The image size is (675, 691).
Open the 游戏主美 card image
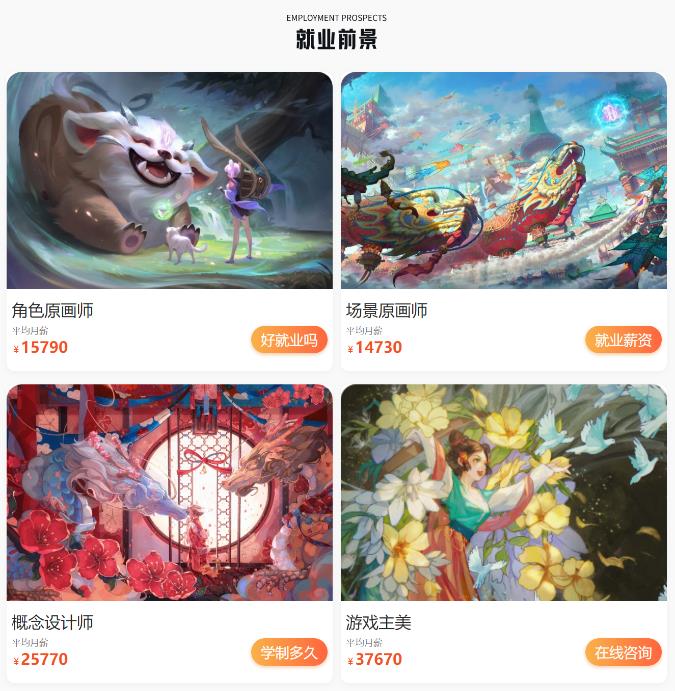coord(504,493)
